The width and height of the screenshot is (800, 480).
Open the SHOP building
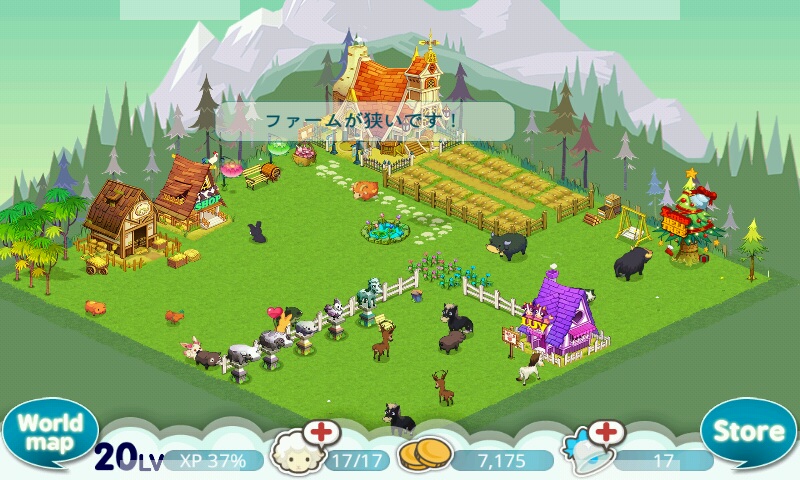tap(190, 195)
